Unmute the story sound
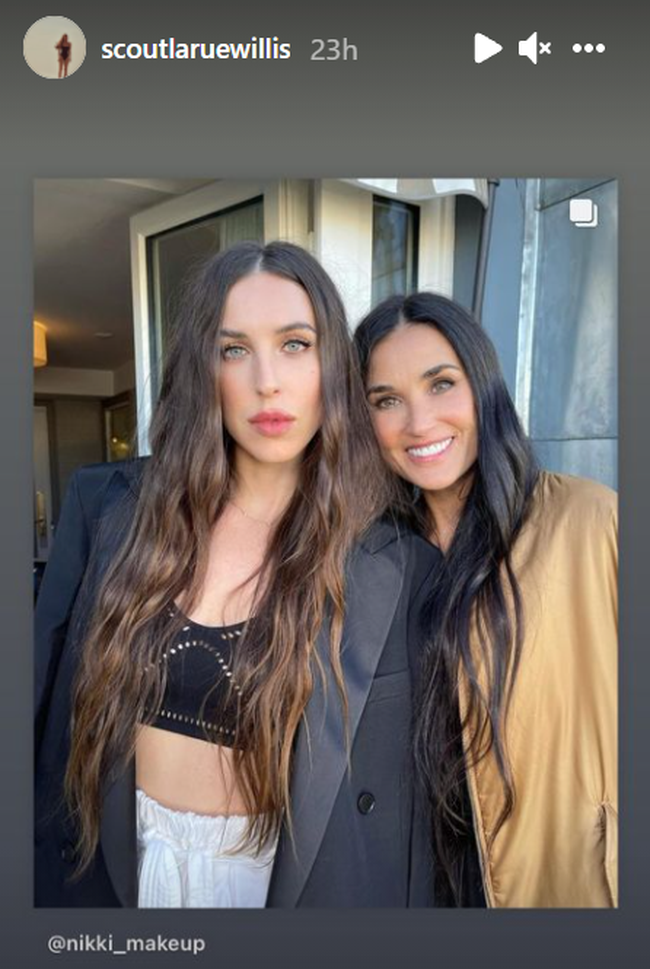 tap(534, 47)
